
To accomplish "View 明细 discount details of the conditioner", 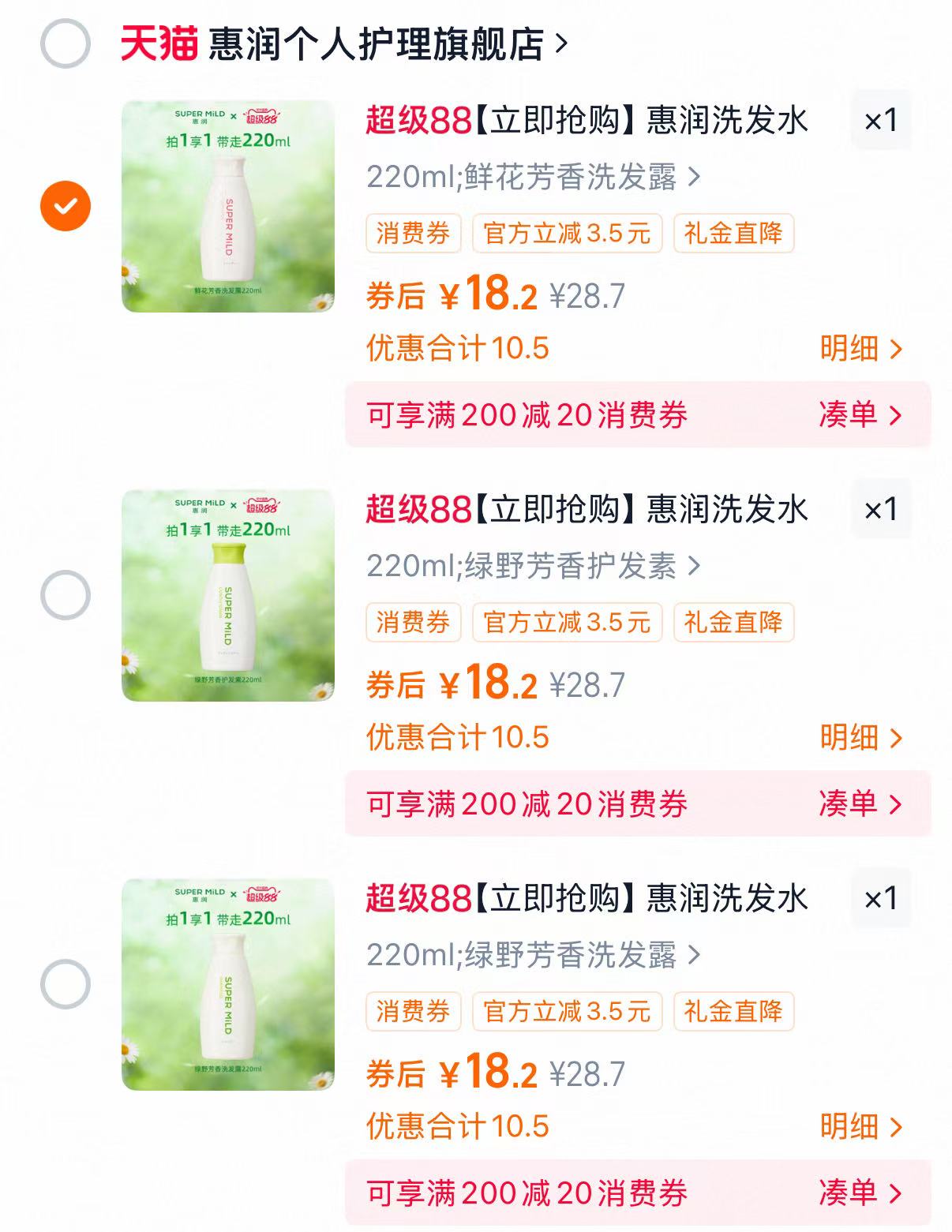I will [x=862, y=737].
